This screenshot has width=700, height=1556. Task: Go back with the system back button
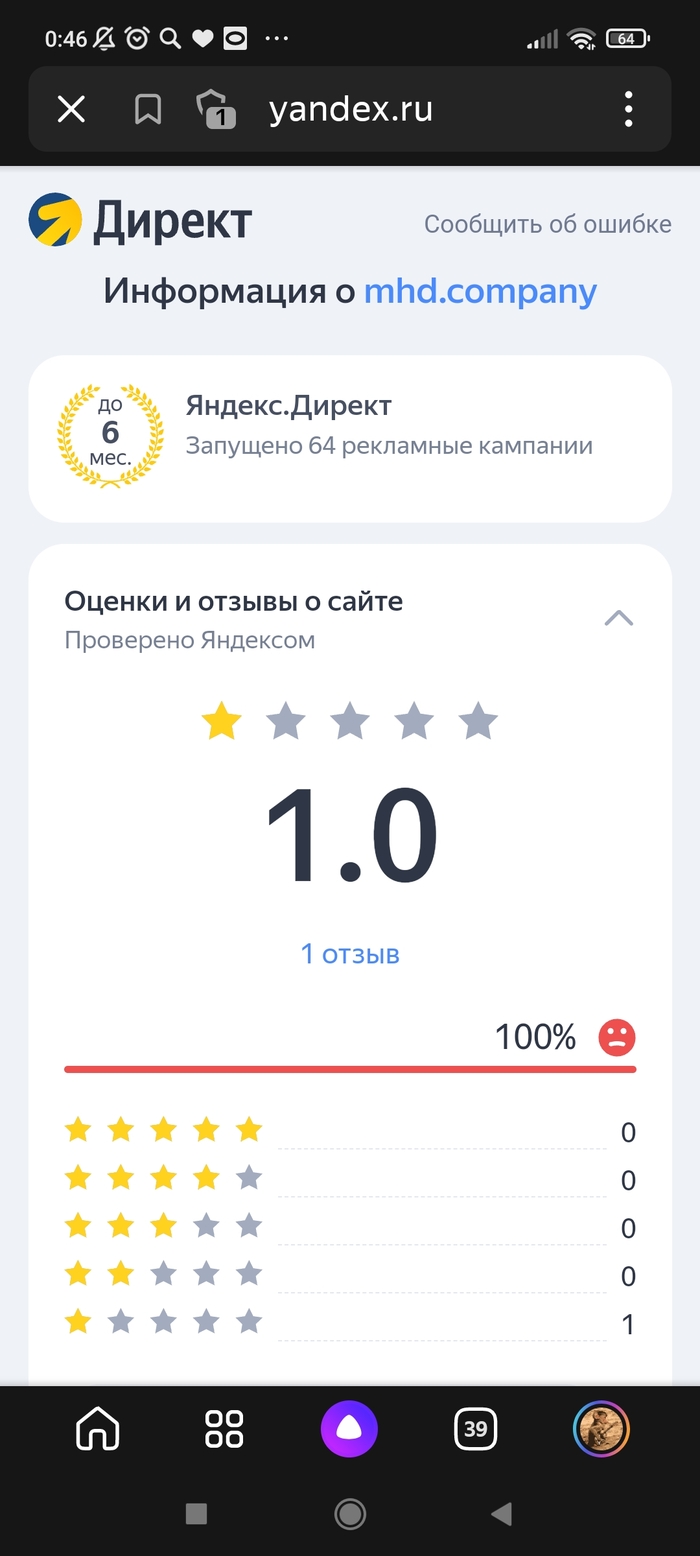click(502, 1514)
